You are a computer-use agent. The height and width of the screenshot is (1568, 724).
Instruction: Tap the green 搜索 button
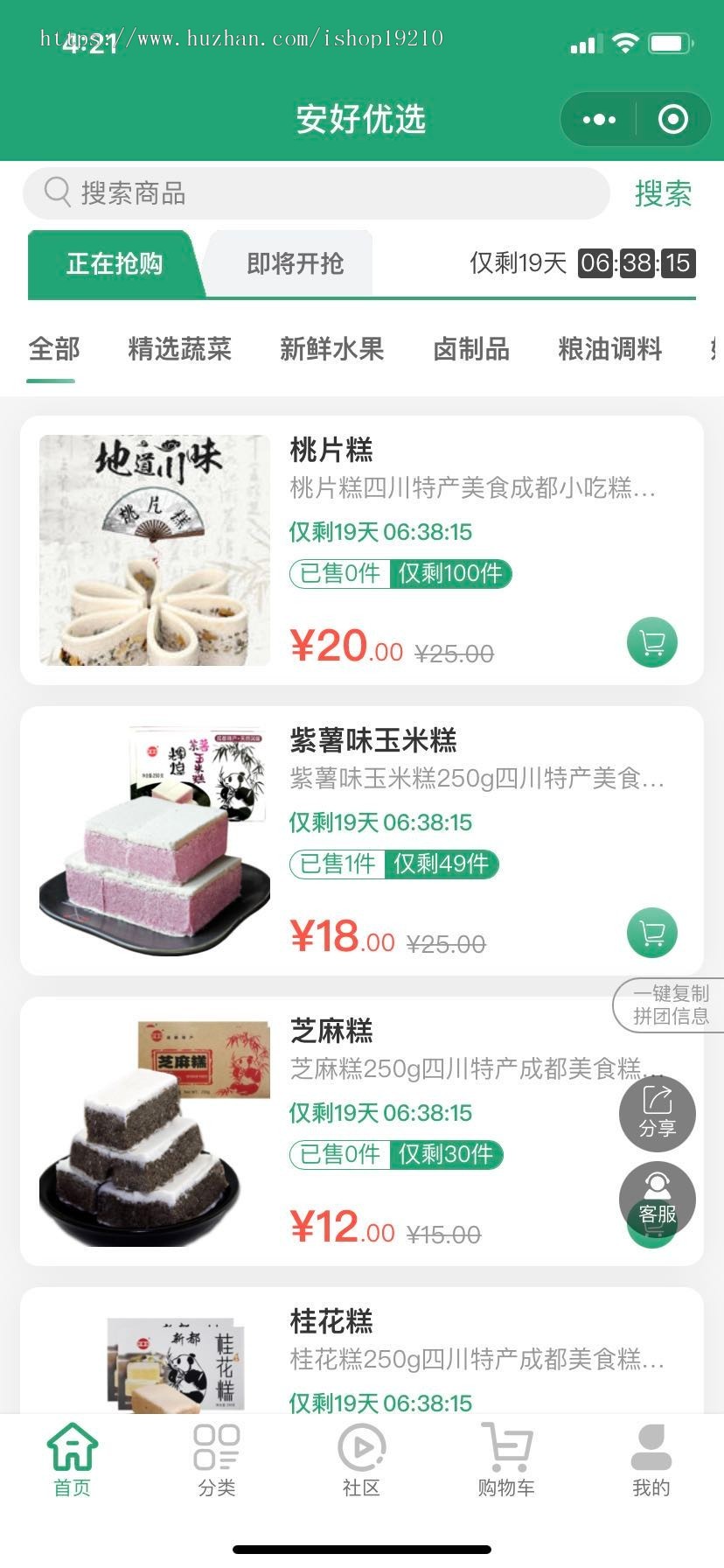click(663, 193)
